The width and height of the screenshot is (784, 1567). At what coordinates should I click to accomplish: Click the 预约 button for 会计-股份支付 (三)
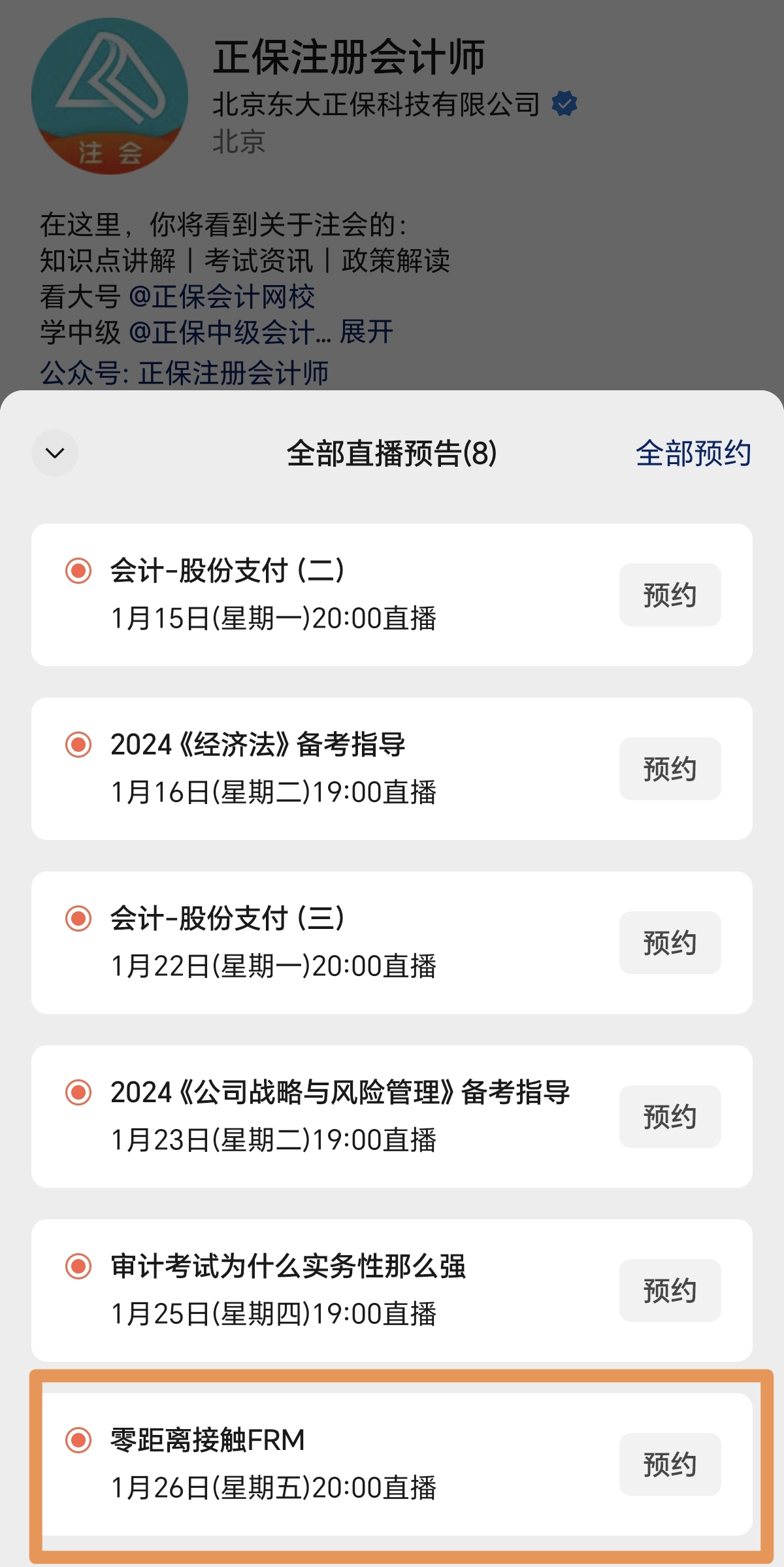tap(670, 943)
